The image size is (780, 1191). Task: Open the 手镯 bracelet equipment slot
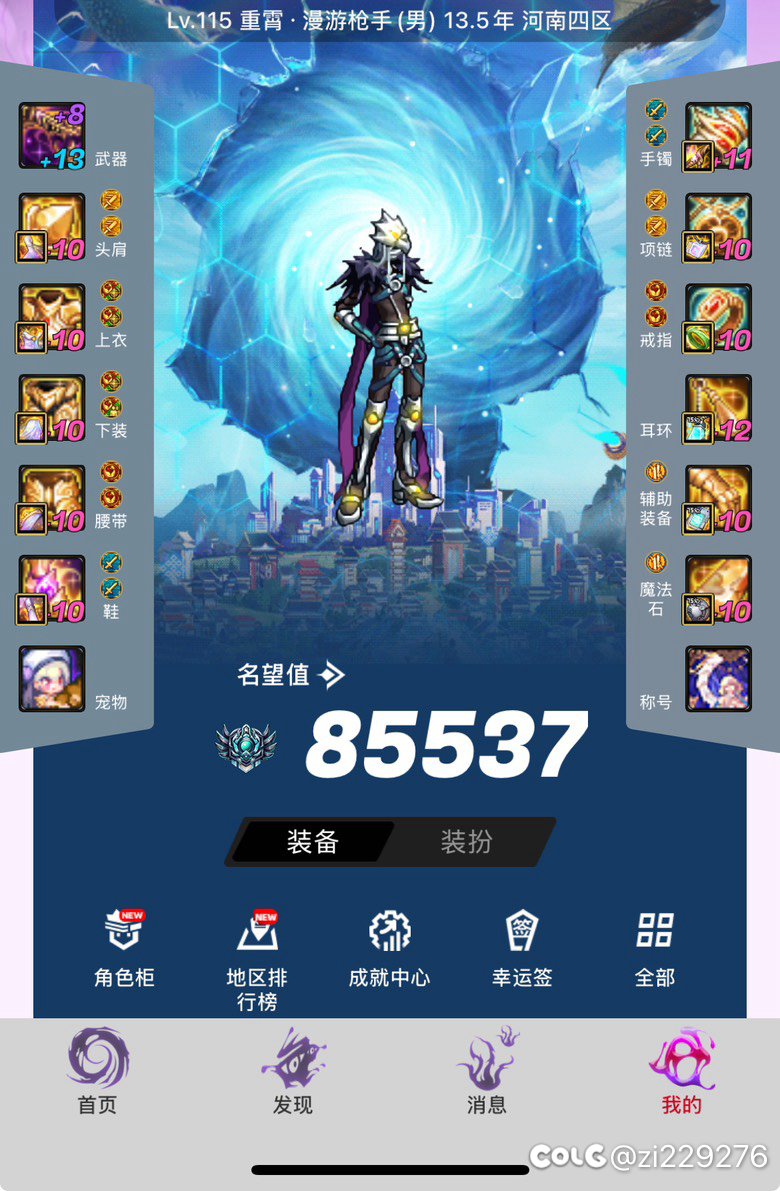[x=717, y=136]
